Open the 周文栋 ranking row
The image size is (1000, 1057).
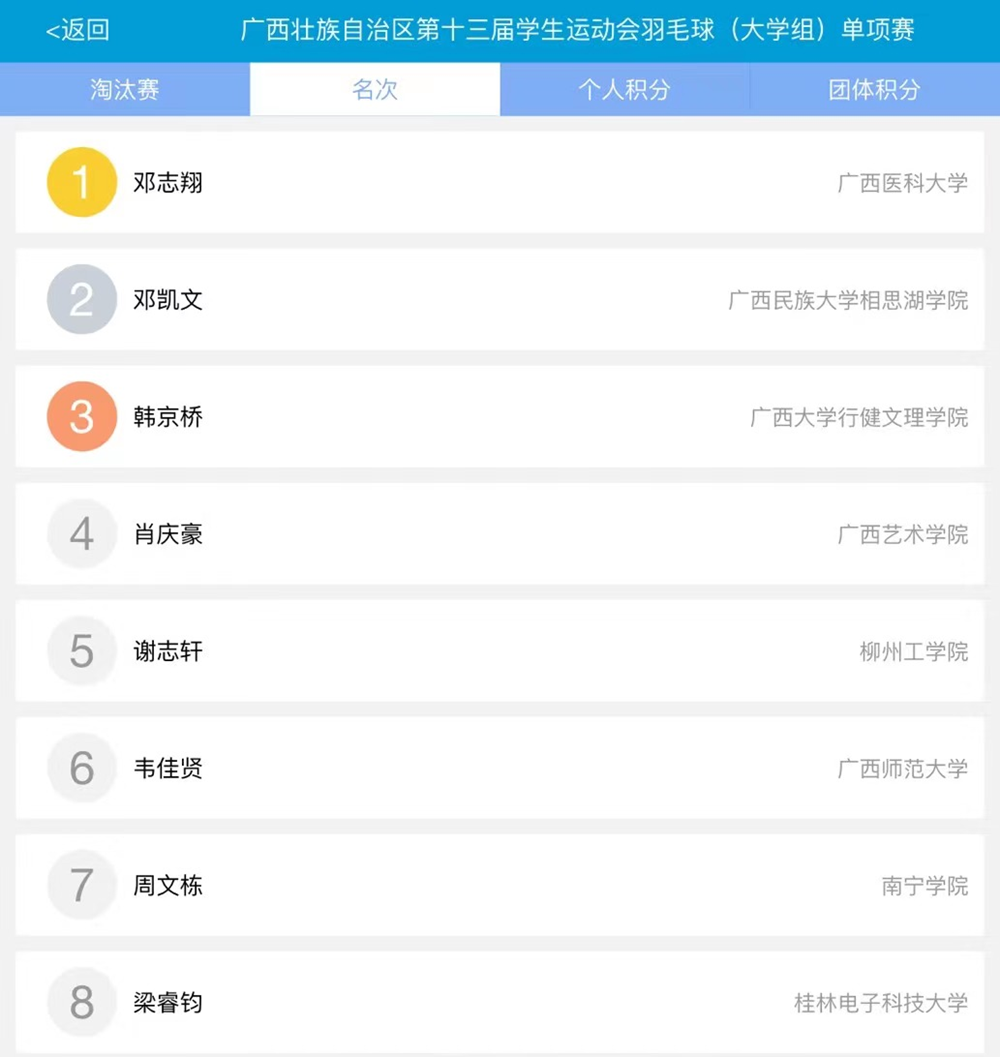(500, 885)
